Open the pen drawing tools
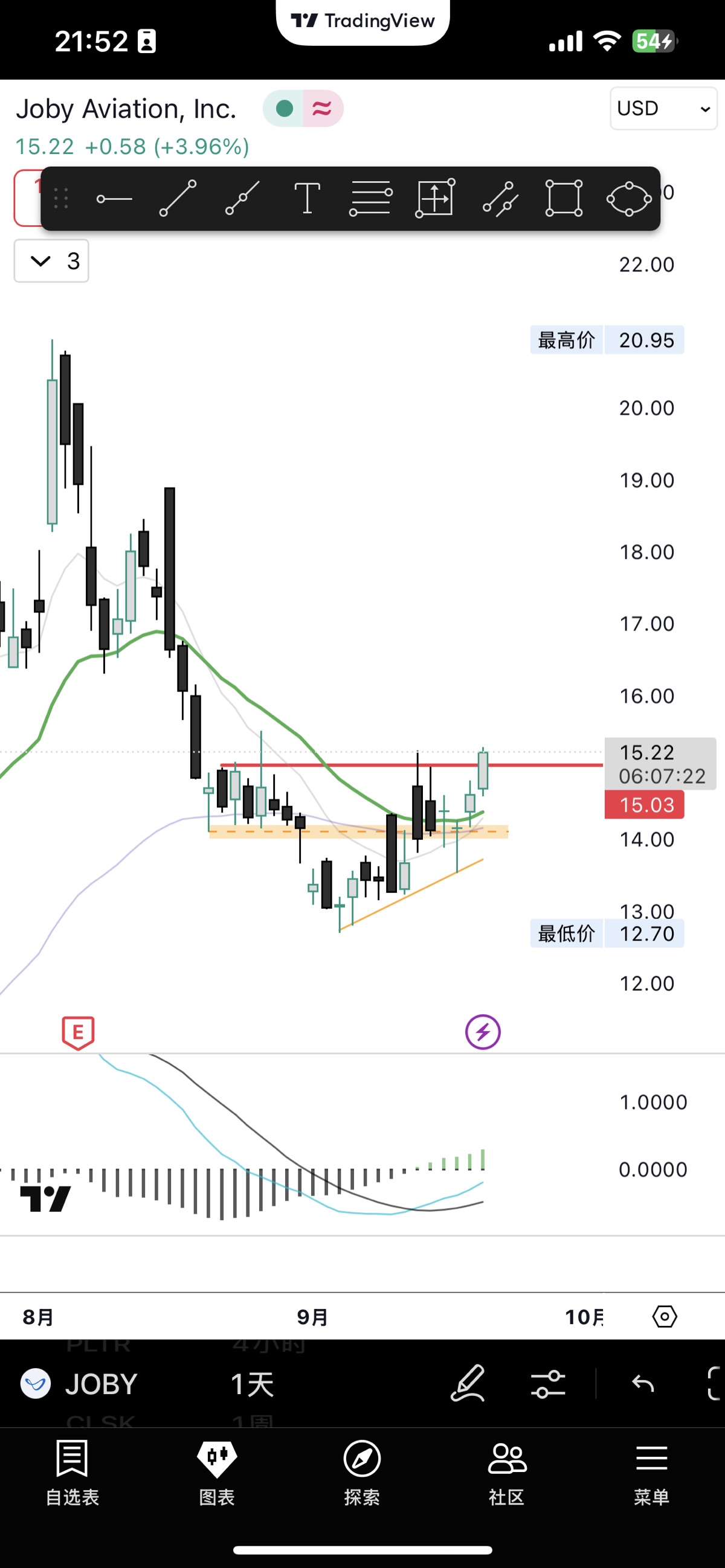Screen dimensions: 725x1568 [x=468, y=1384]
